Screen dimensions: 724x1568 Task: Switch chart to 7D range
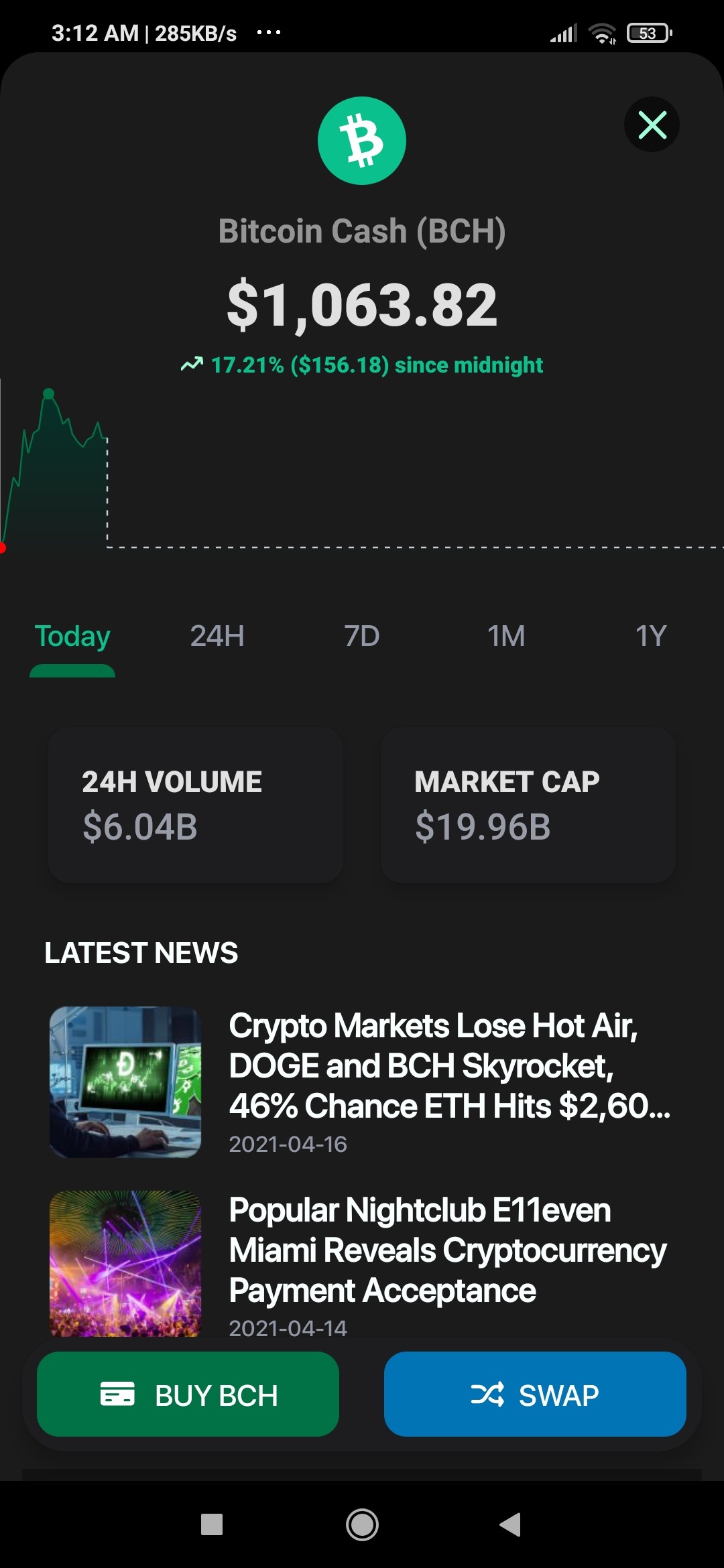click(362, 637)
